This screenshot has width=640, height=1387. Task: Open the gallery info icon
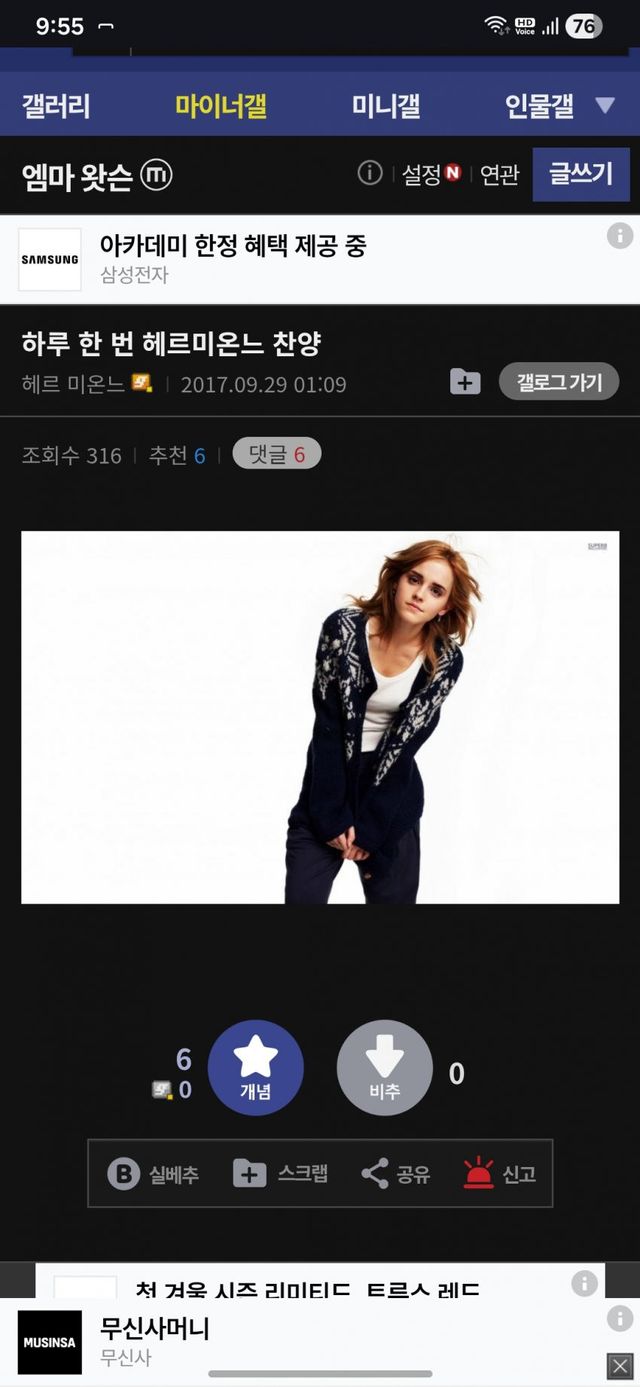pyautogui.click(x=370, y=174)
